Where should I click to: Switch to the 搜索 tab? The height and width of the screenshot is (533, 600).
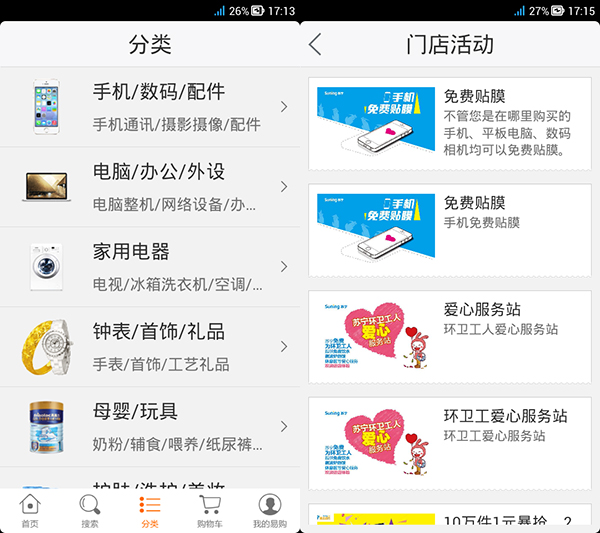tap(90, 510)
